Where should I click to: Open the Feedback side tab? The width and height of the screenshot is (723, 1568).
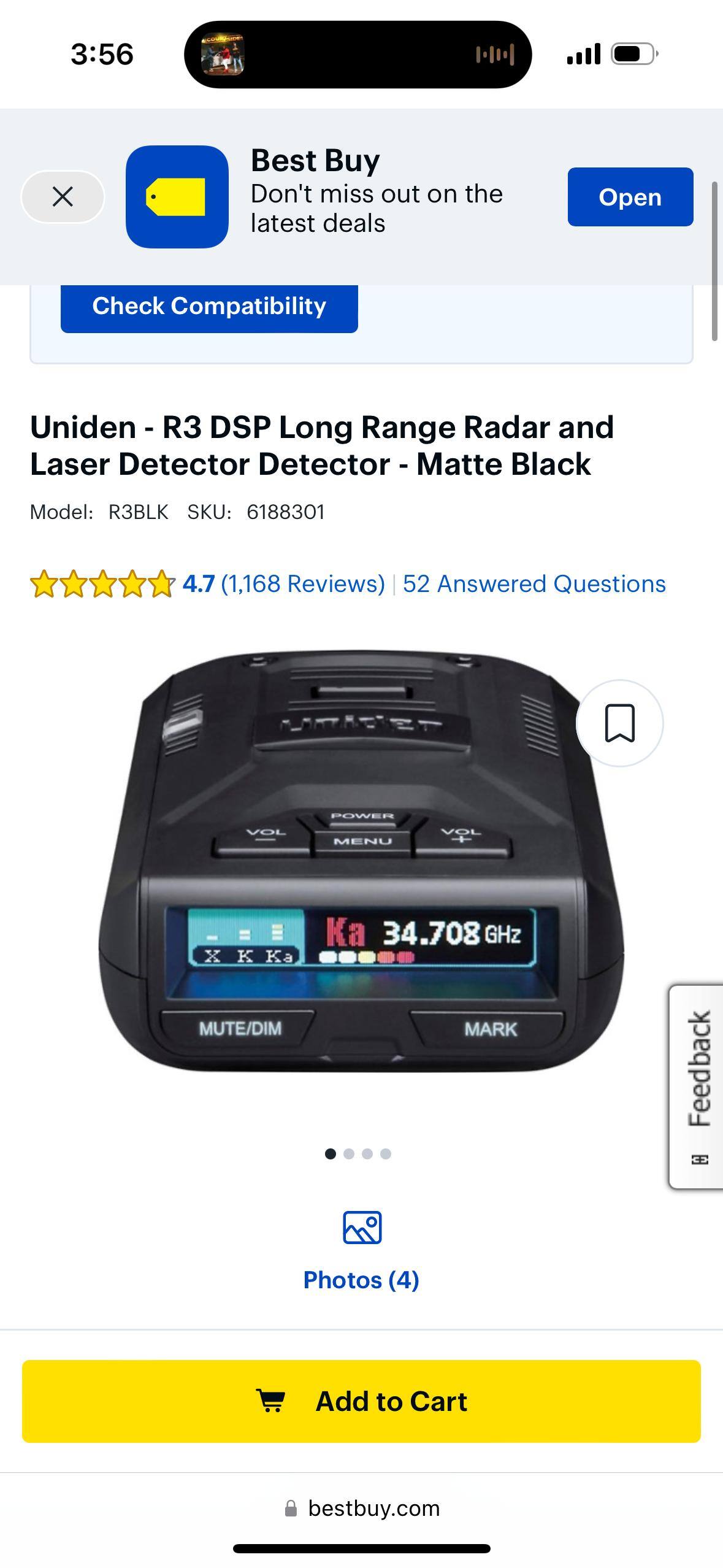click(698, 1086)
